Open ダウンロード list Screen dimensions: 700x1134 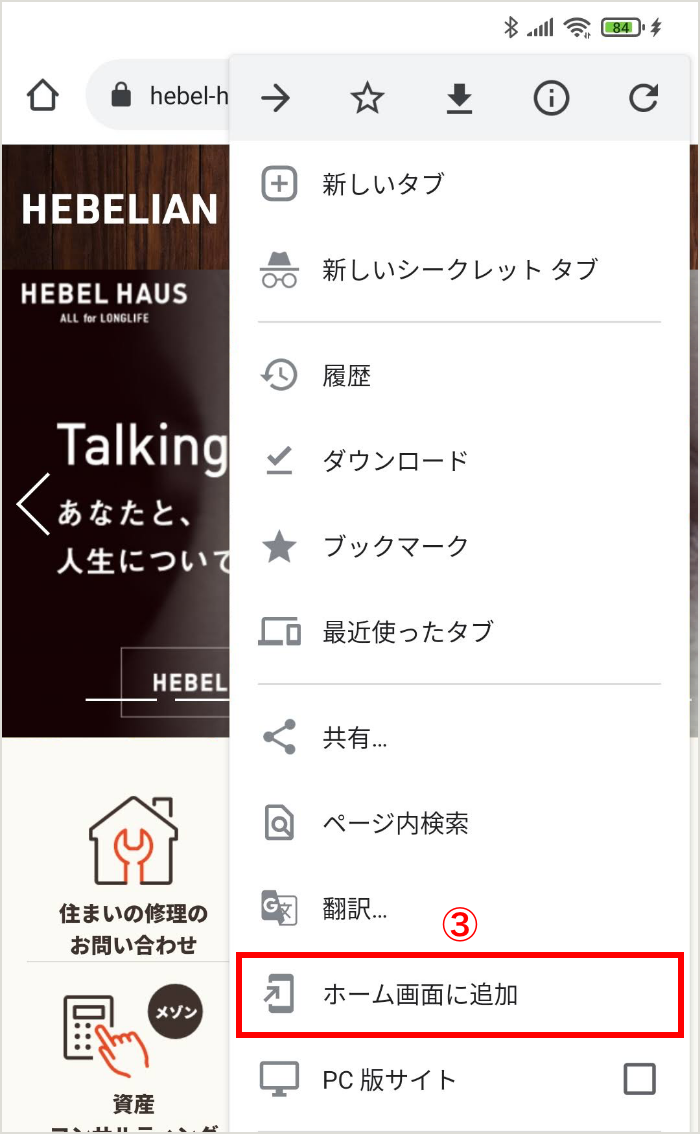(394, 461)
